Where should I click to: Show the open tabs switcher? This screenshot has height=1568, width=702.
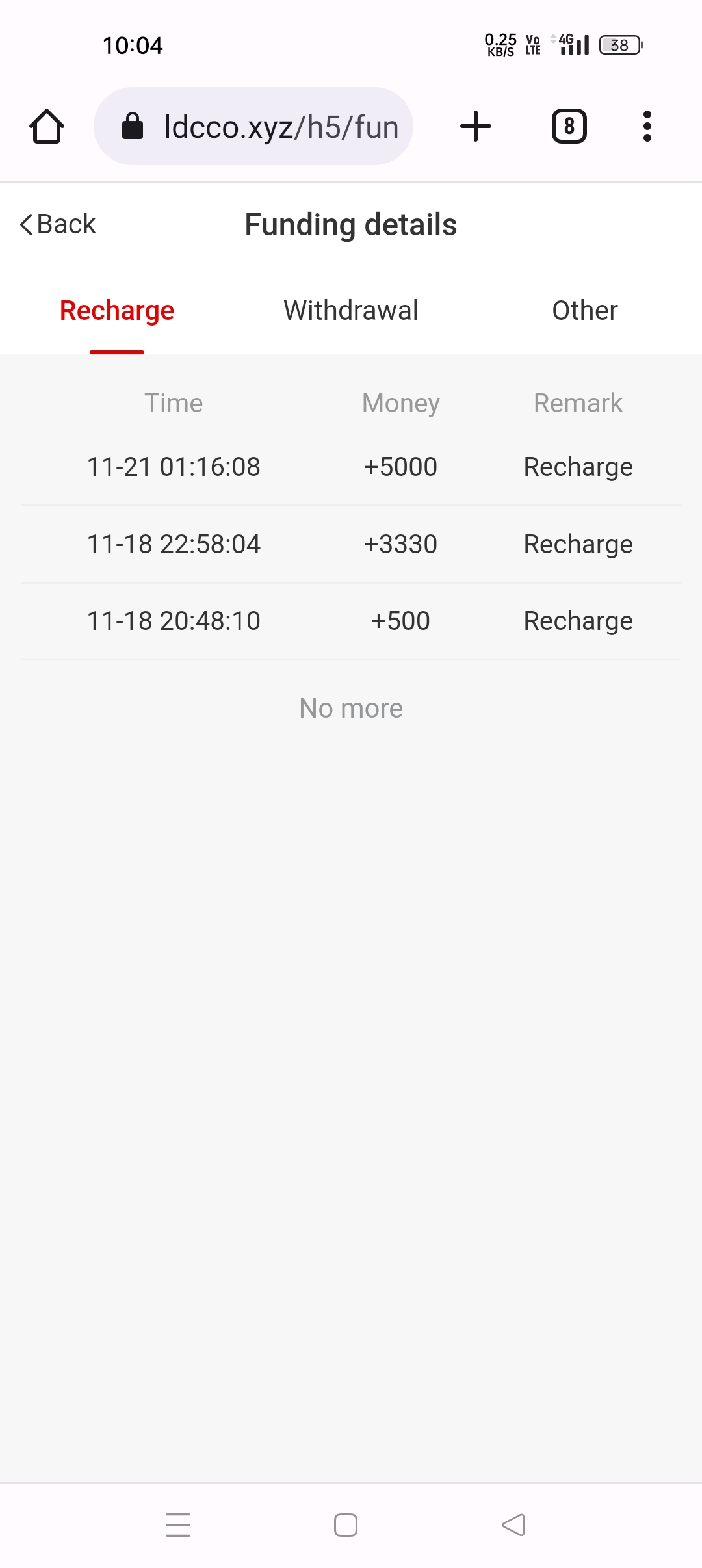click(x=569, y=126)
